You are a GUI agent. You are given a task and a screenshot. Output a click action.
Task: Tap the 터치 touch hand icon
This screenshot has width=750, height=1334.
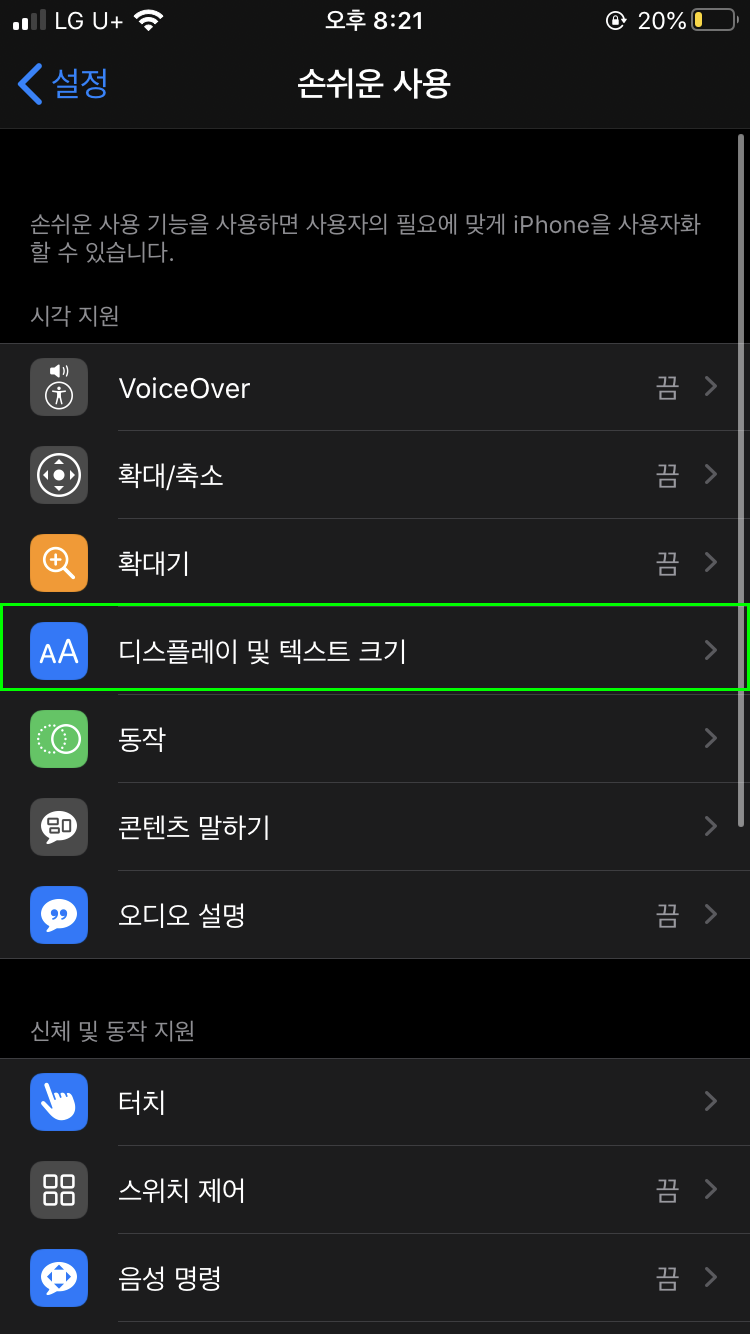point(58,1102)
